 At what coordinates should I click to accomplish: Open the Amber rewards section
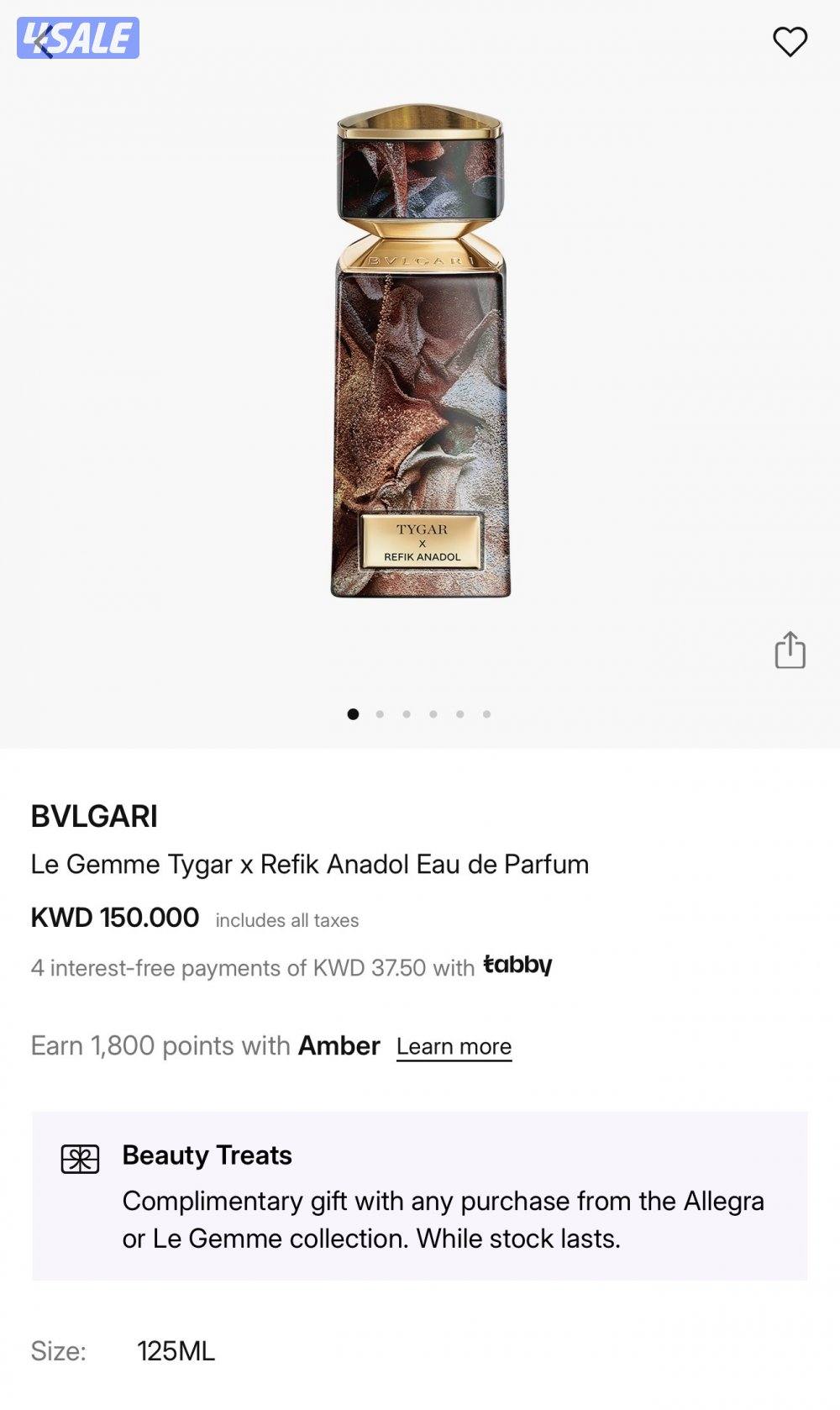click(x=339, y=1046)
